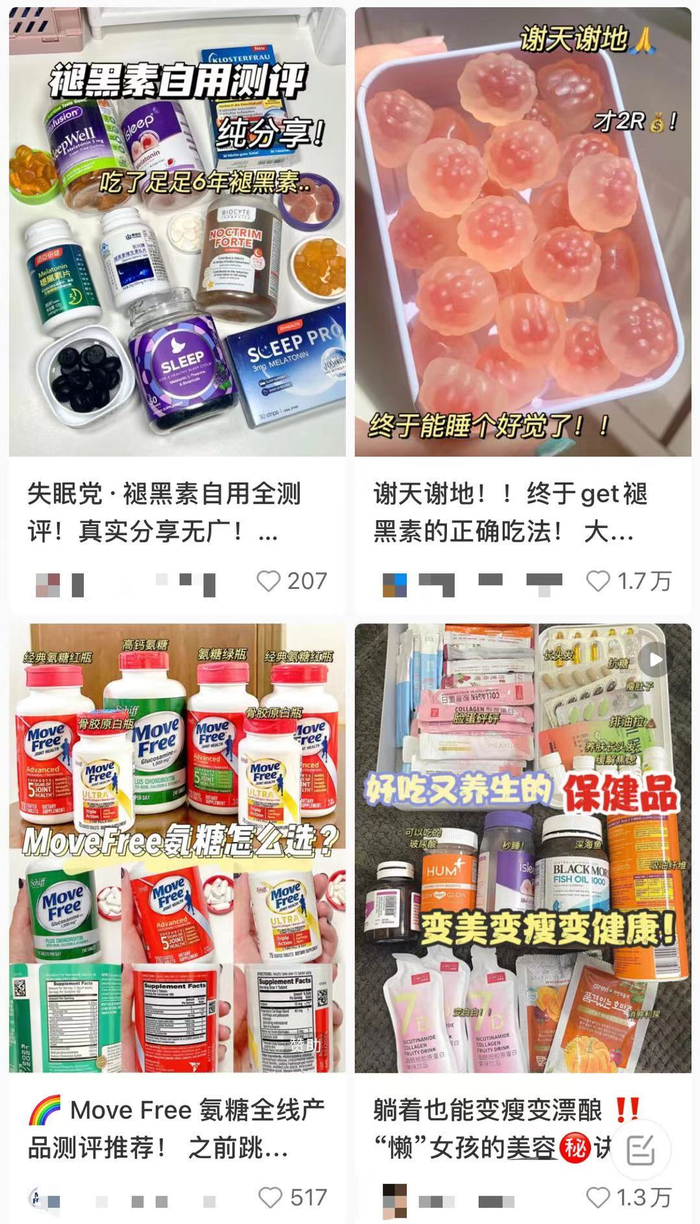Like the 躺着也能变瘦变漂酿 post
The image size is (700, 1224).
click(x=598, y=1197)
